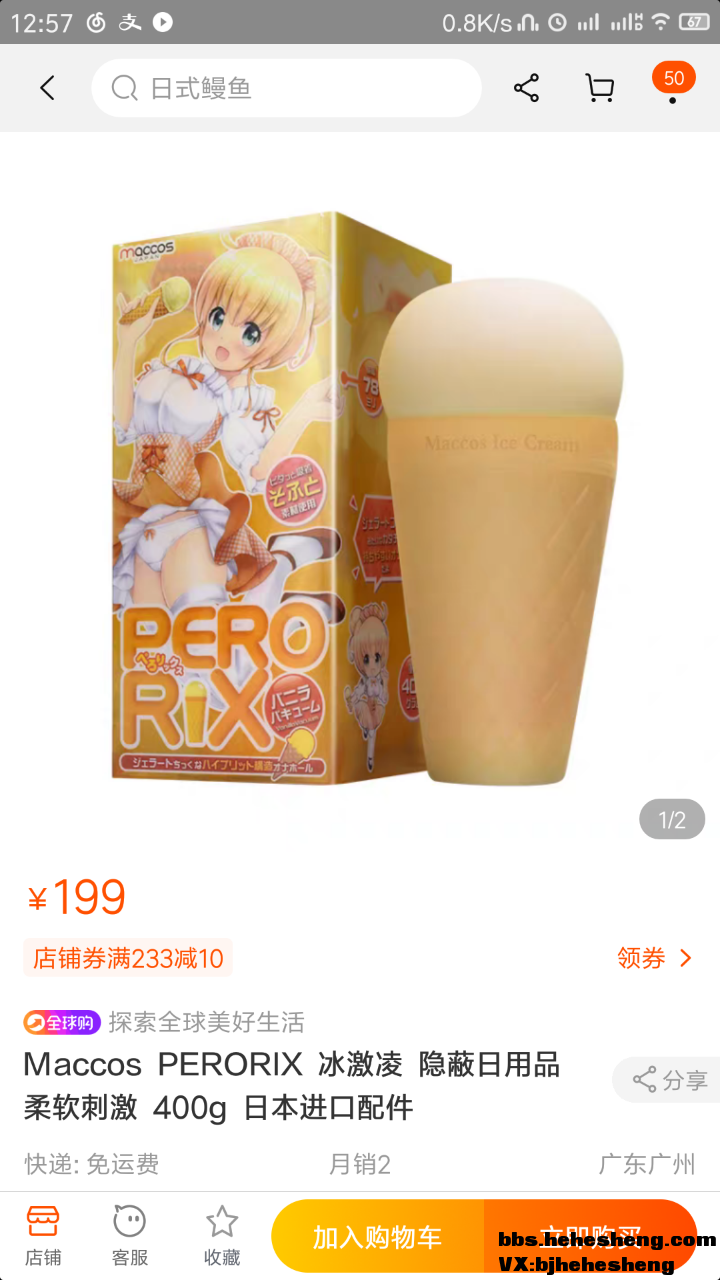Open the shopping cart
This screenshot has height=1280, width=720.
pyautogui.click(x=599, y=88)
